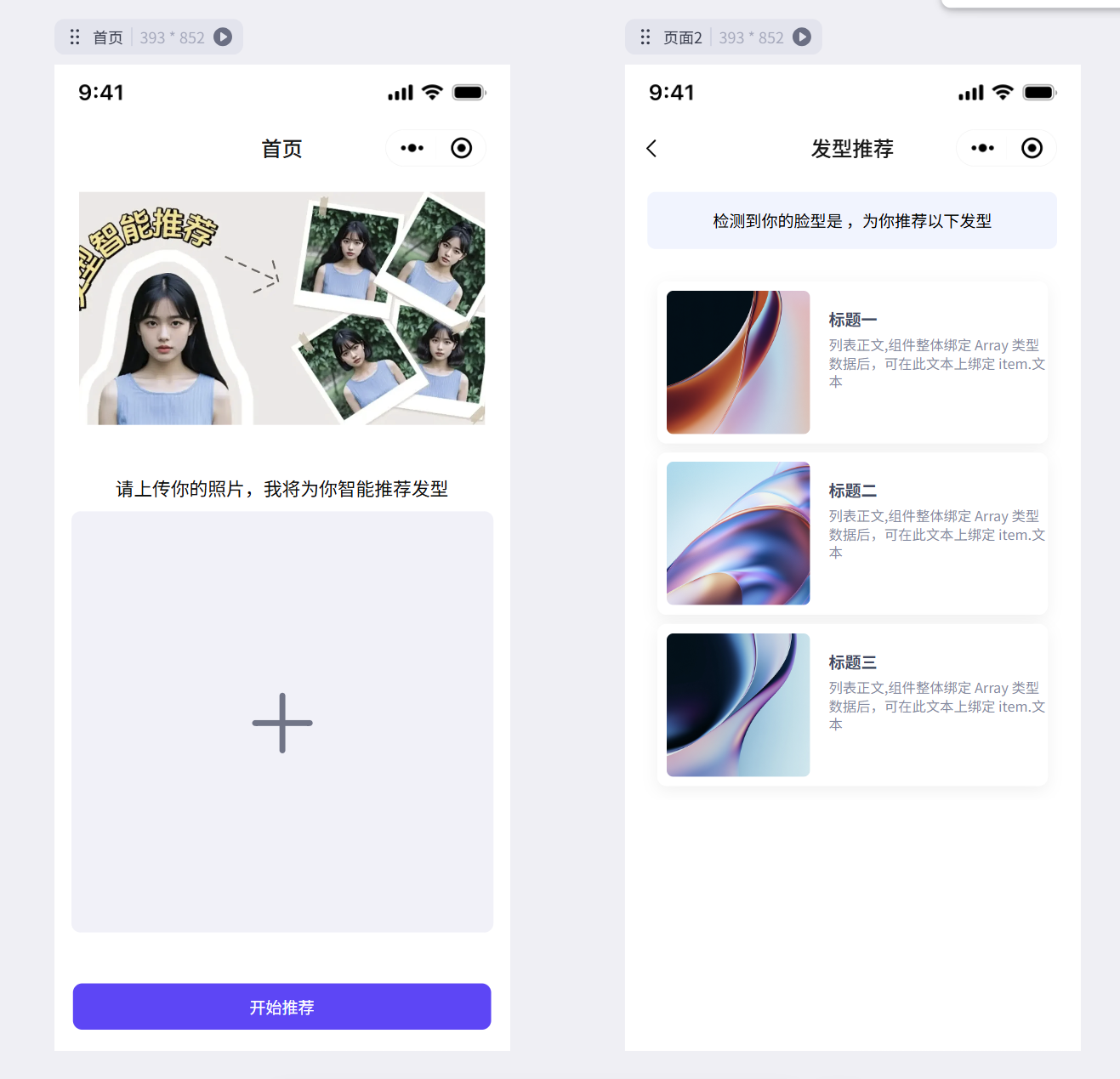Select the 页面2 frame label
This screenshot has height=1079, width=1120.
683,37
